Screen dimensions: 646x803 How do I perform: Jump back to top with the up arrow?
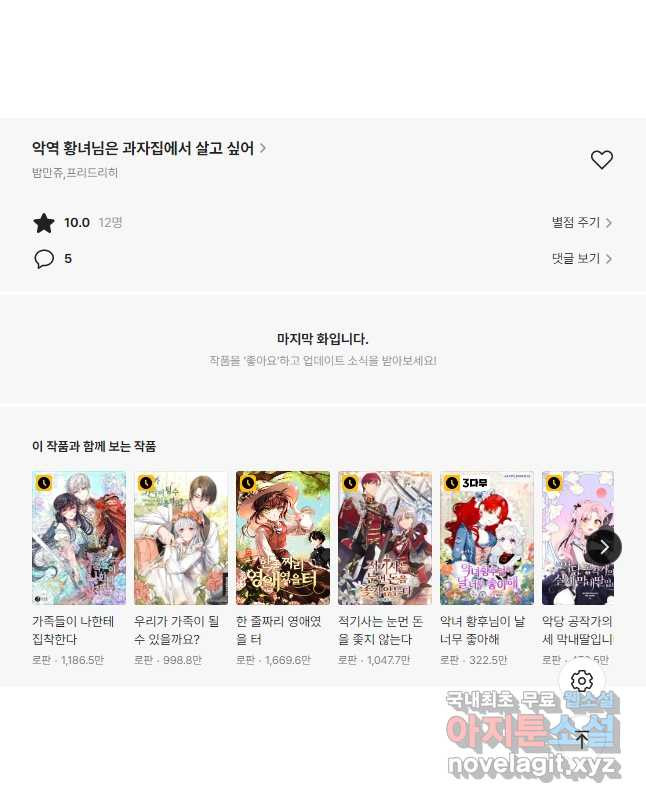[x=582, y=741]
